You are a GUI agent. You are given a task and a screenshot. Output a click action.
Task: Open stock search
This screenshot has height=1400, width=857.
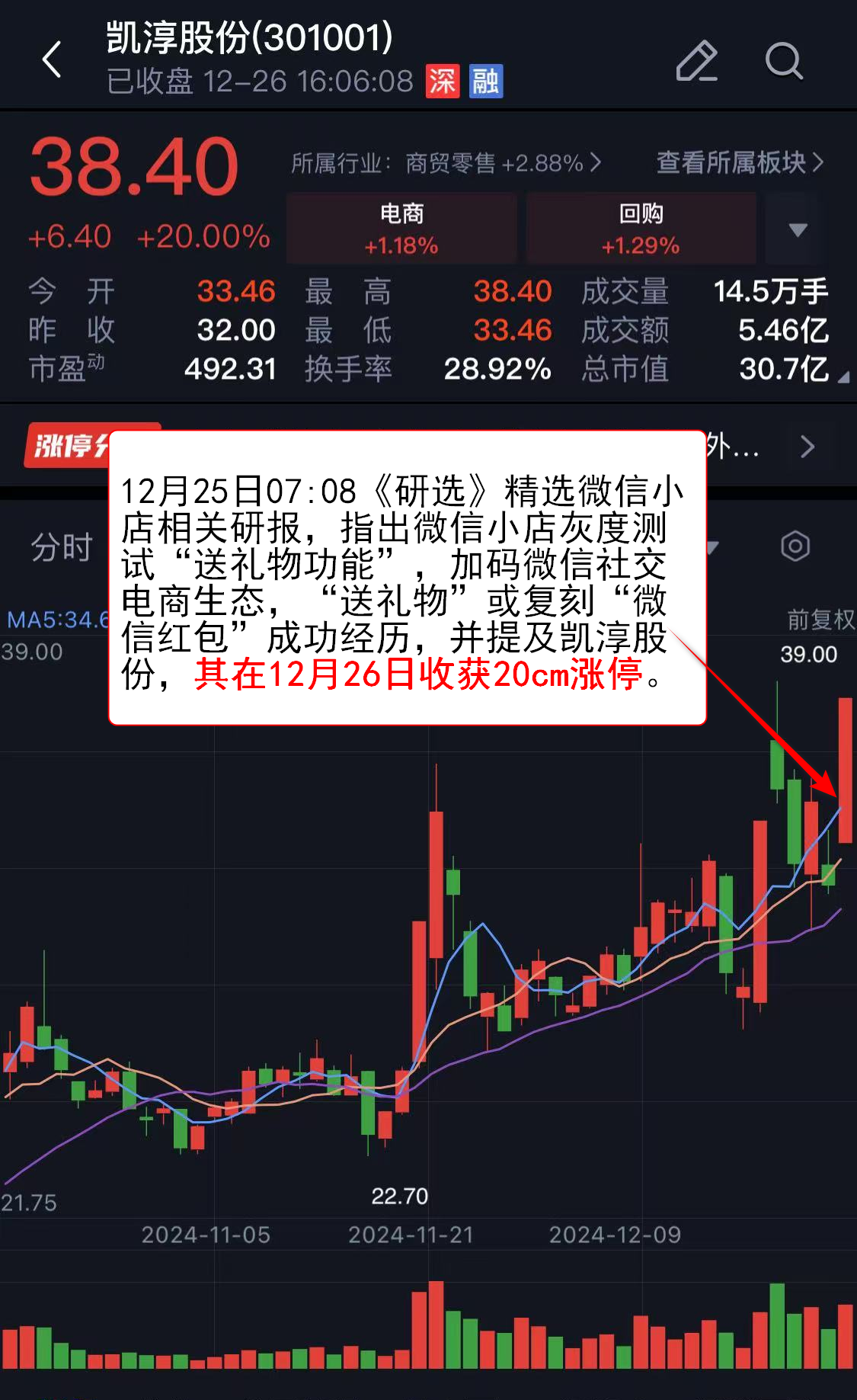point(783,60)
